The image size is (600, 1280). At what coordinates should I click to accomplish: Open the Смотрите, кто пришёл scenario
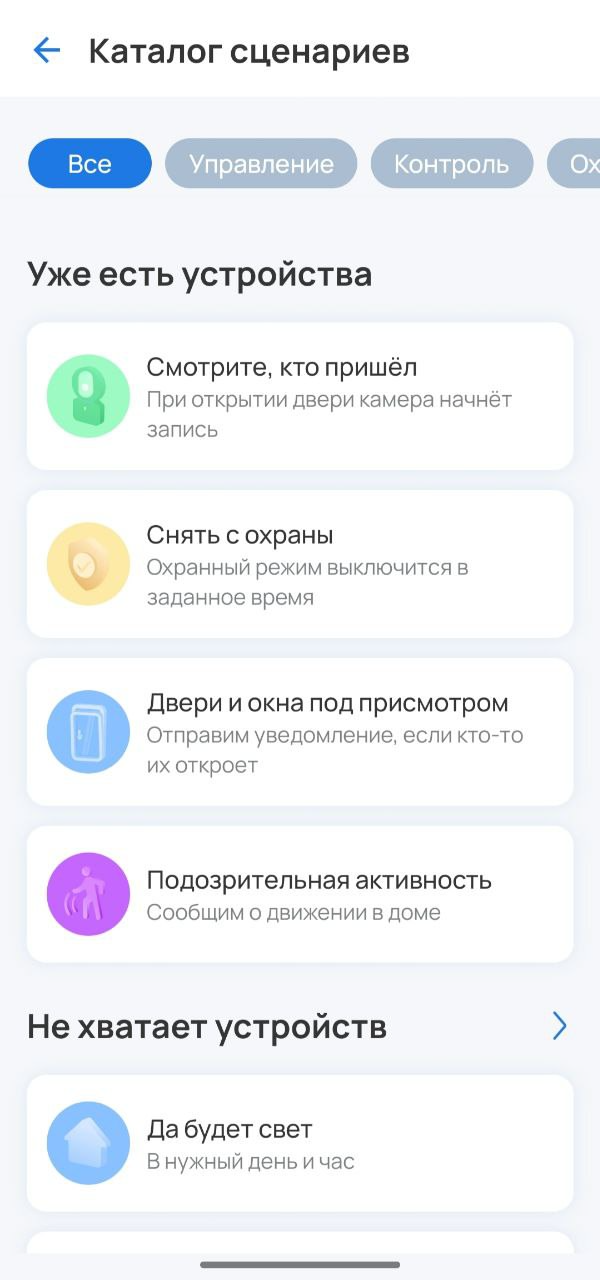(300, 396)
